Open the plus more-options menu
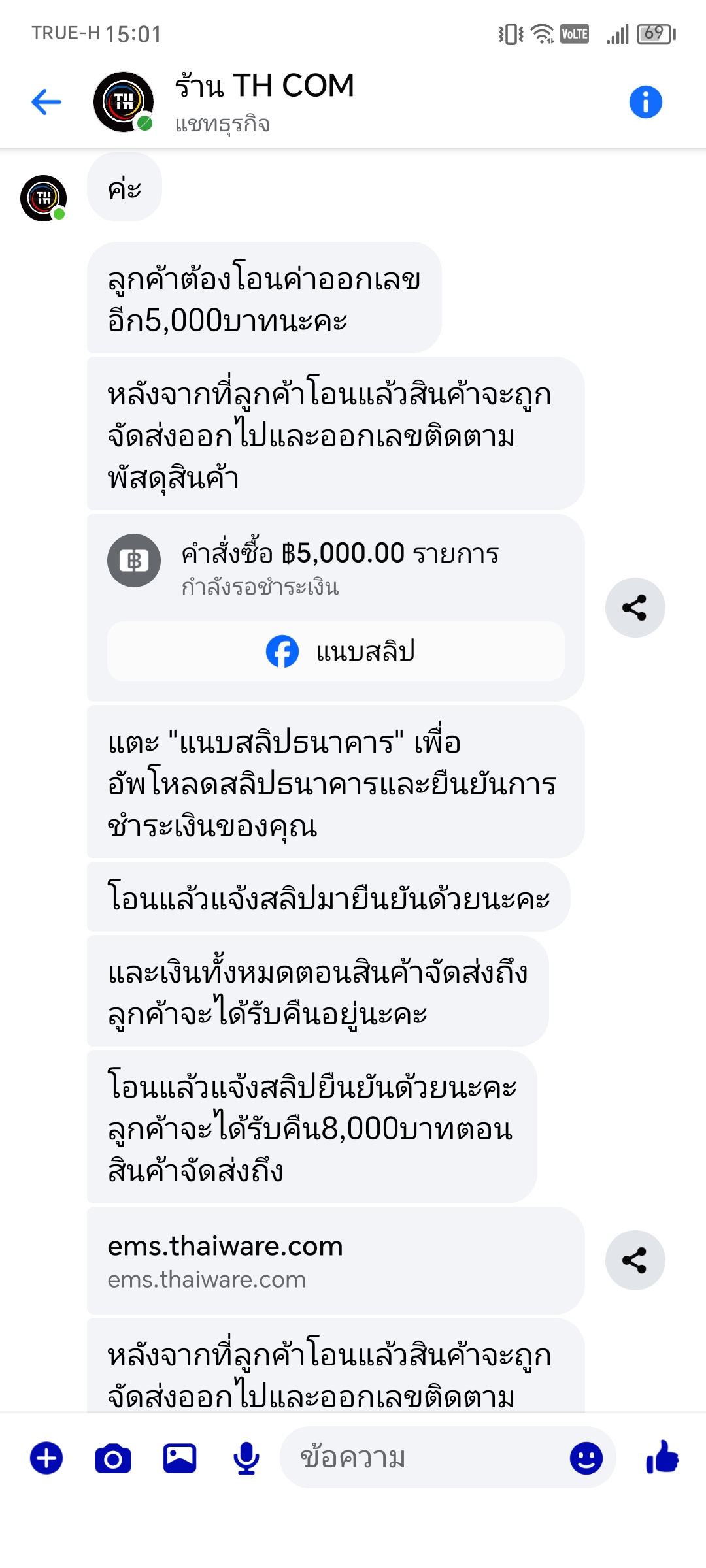 tap(46, 1458)
